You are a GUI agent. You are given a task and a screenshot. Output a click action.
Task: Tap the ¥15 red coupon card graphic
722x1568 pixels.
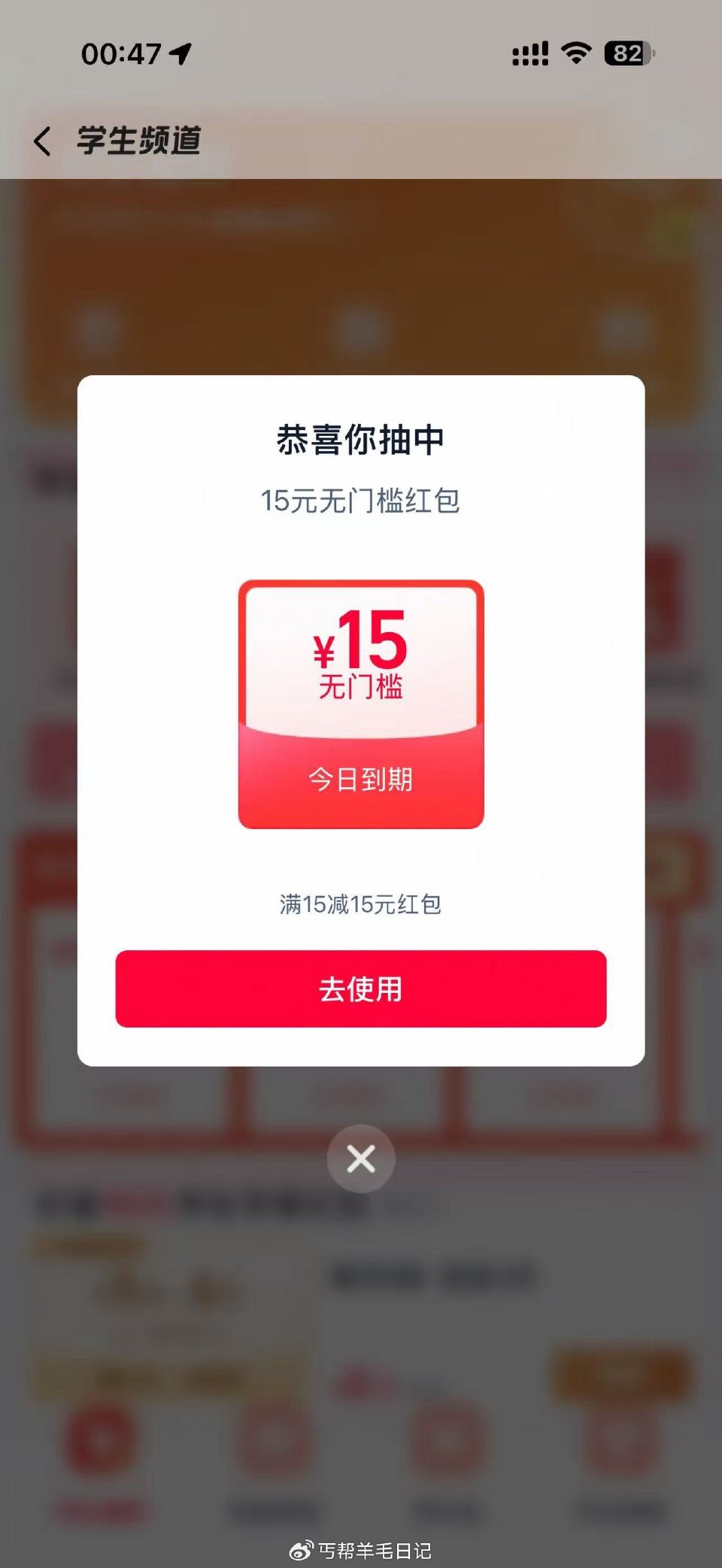[x=361, y=703]
